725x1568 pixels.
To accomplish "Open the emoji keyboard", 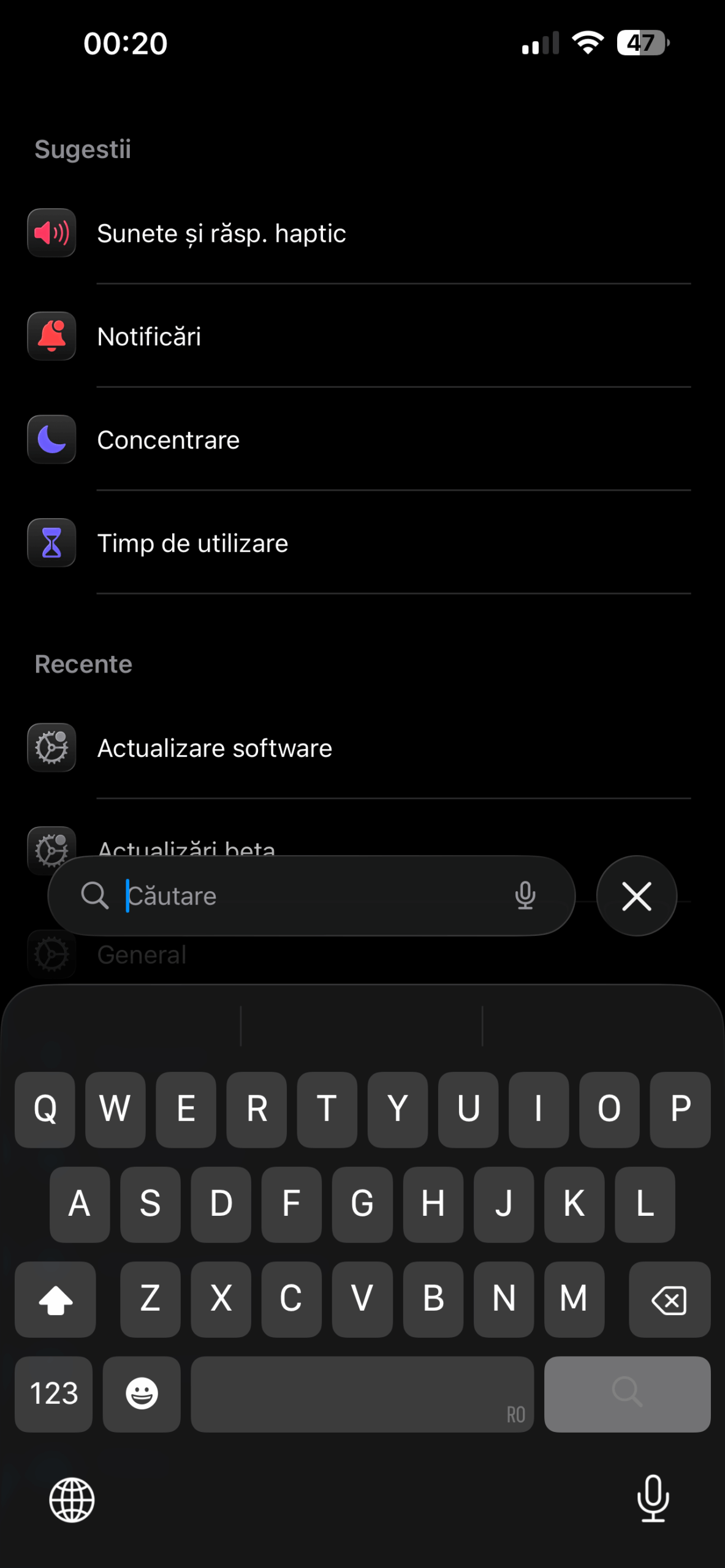I will 142,1394.
